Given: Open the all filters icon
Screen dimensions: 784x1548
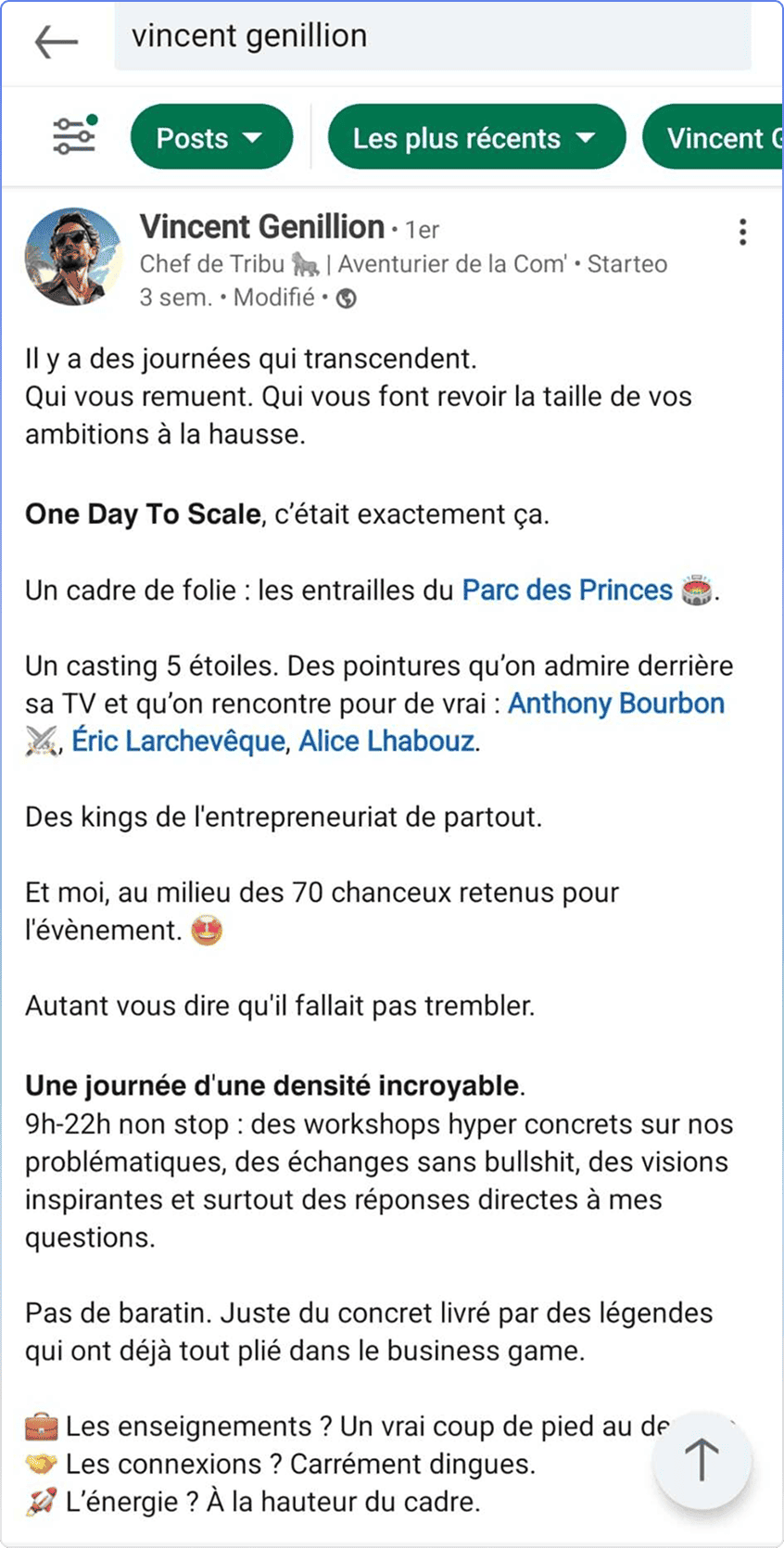Looking at the screenshot, I should [74, 136].
